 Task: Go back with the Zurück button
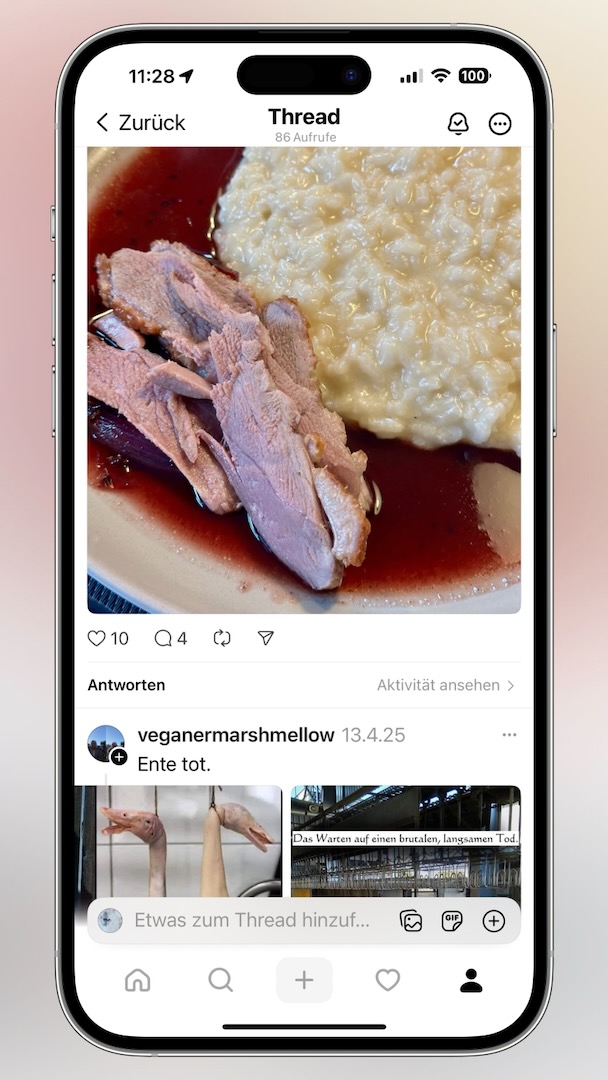point(141,123)
